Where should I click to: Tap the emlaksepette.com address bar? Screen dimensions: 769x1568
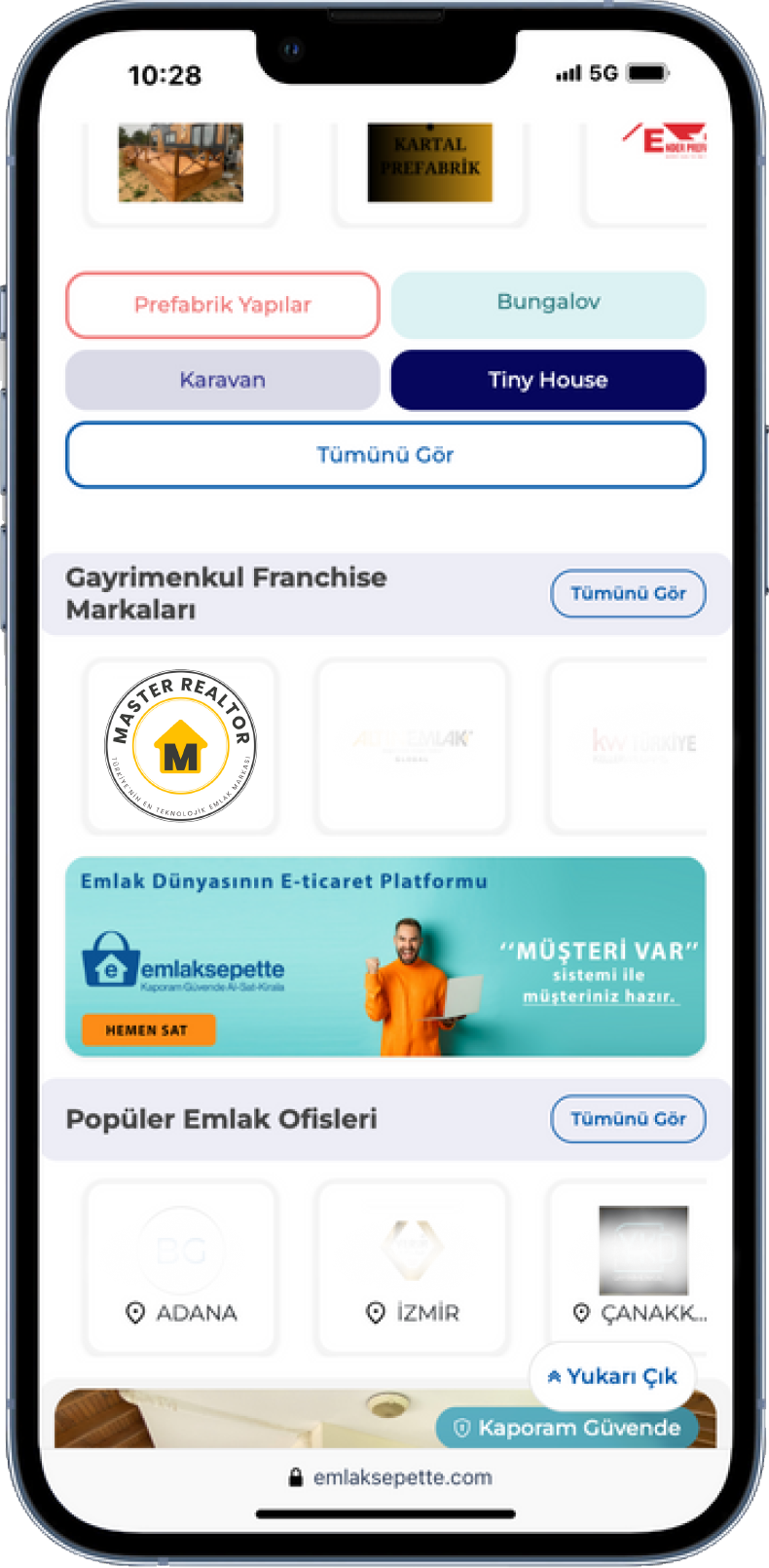point(389,1477)
